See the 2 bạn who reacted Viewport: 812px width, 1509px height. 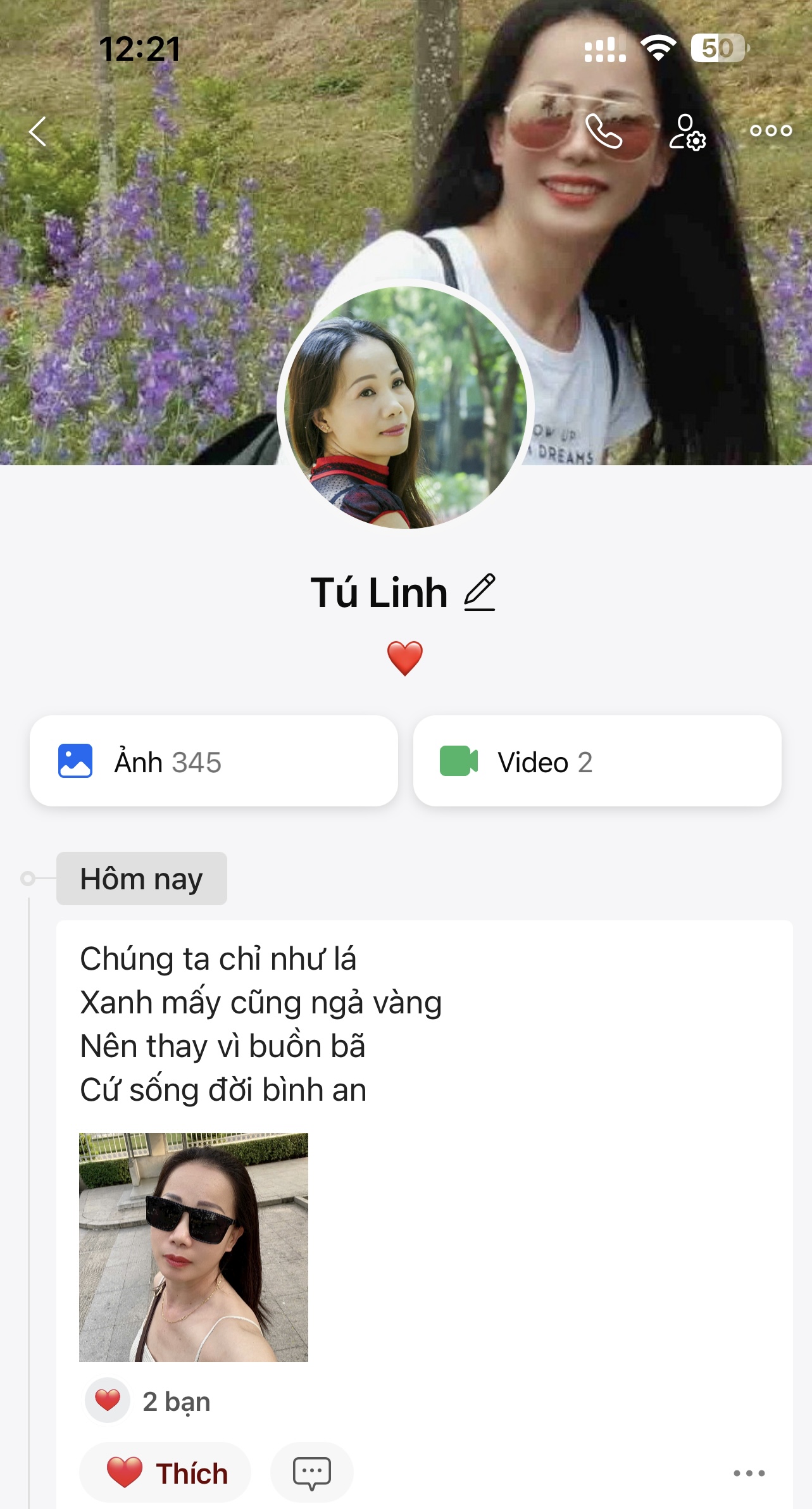(x=176, y=1401)
